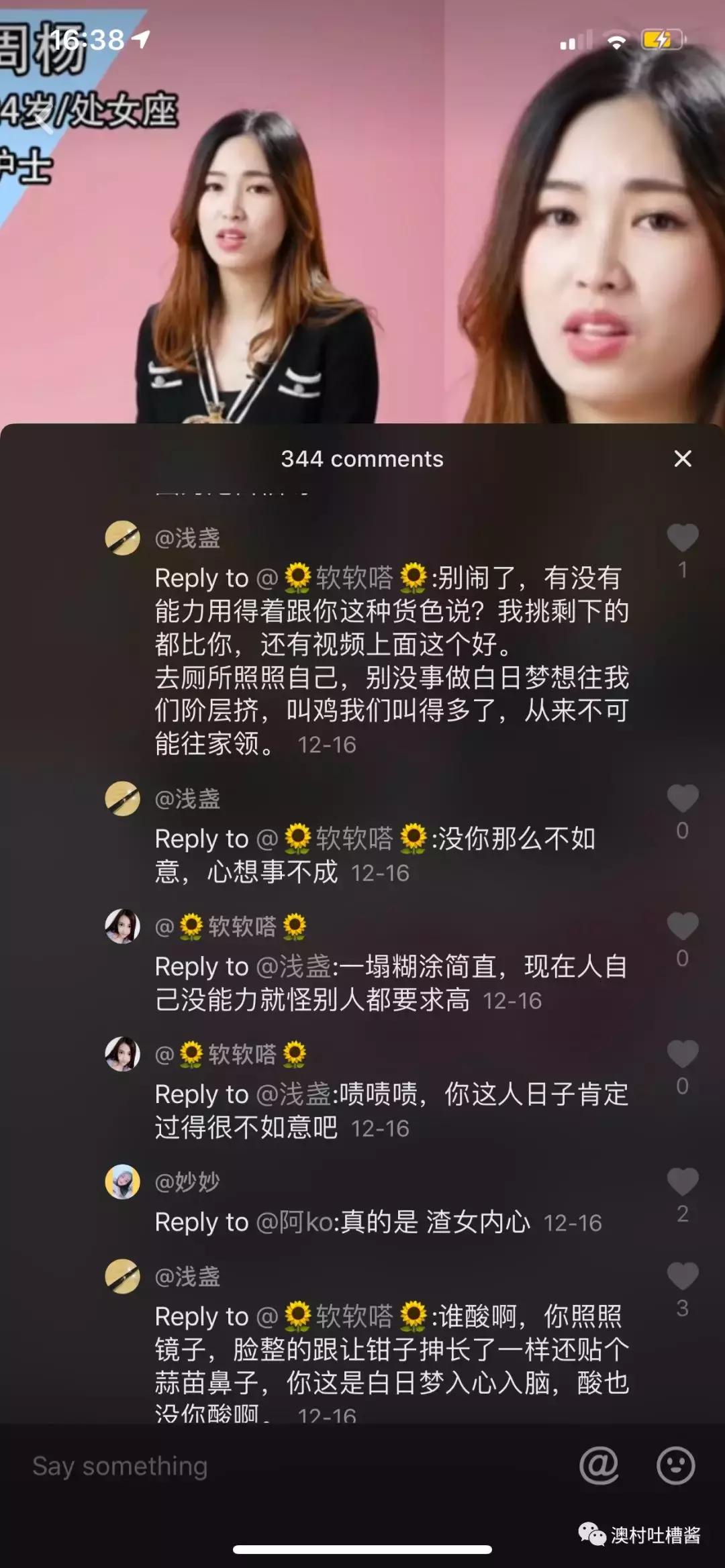Open @浅盏's profile via username
This screenshot has width=725, height=1568.
point(188,538)
